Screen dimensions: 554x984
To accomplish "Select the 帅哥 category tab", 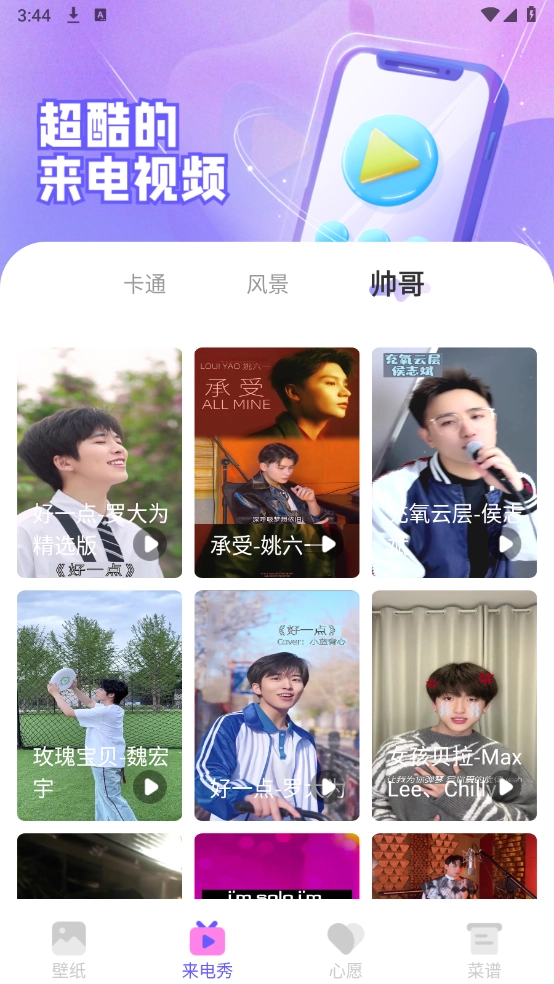I will coord(398,284).
